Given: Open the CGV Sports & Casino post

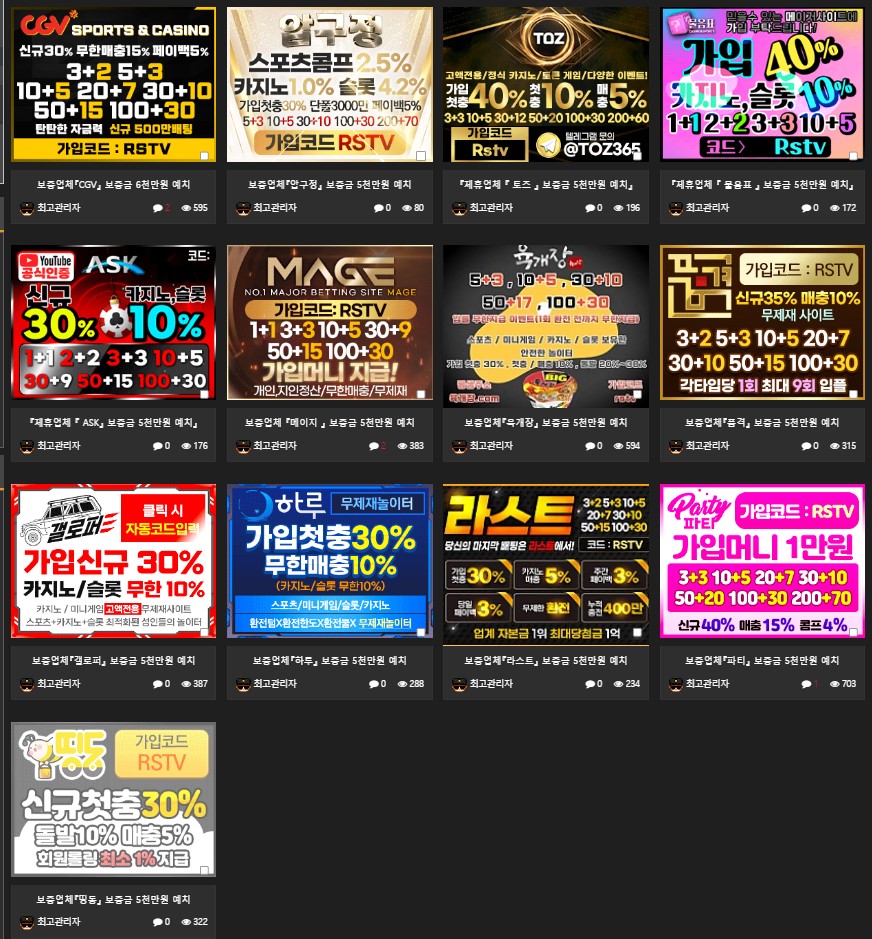Looking at the screenshot, I should click(113, 85).
